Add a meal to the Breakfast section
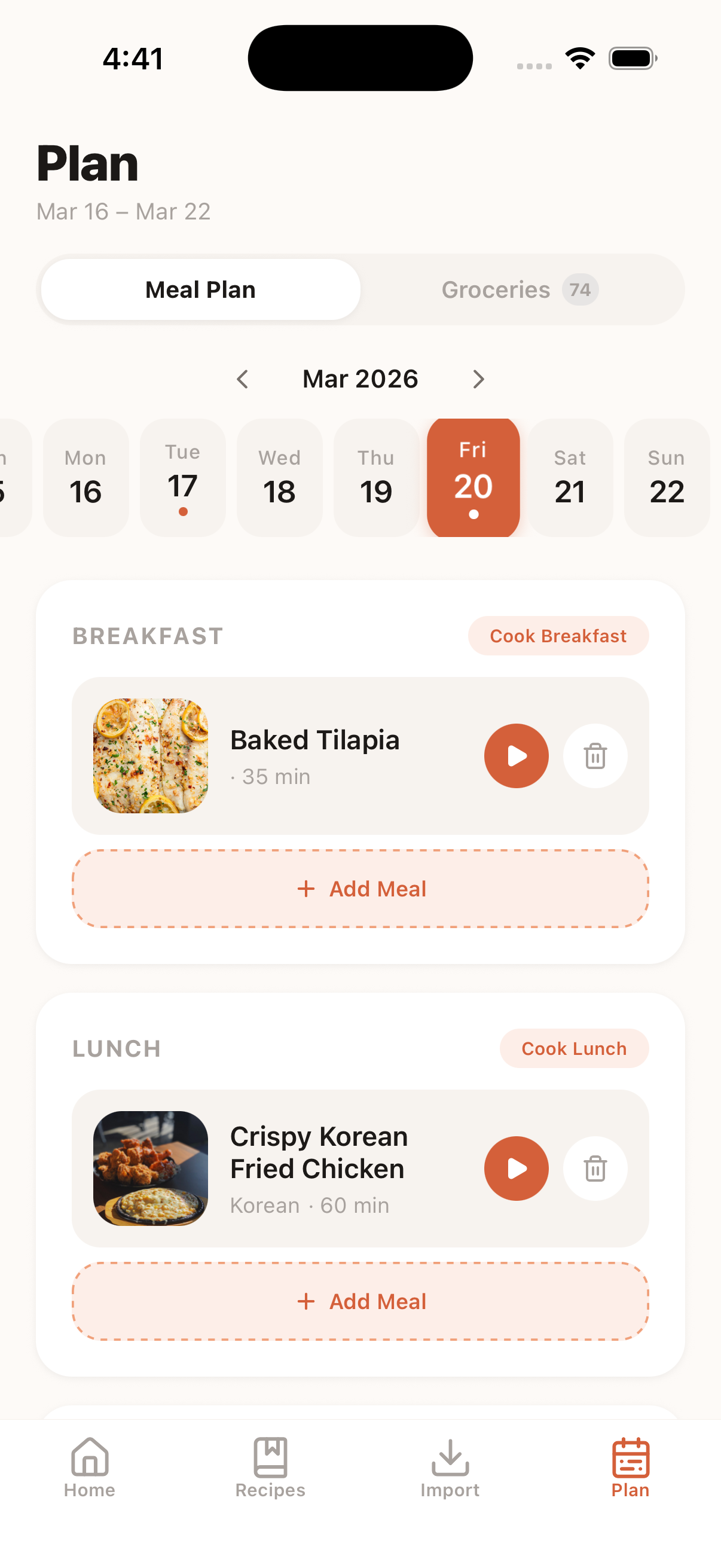This screenshot has height=1568, width=721. coord(360,889)
